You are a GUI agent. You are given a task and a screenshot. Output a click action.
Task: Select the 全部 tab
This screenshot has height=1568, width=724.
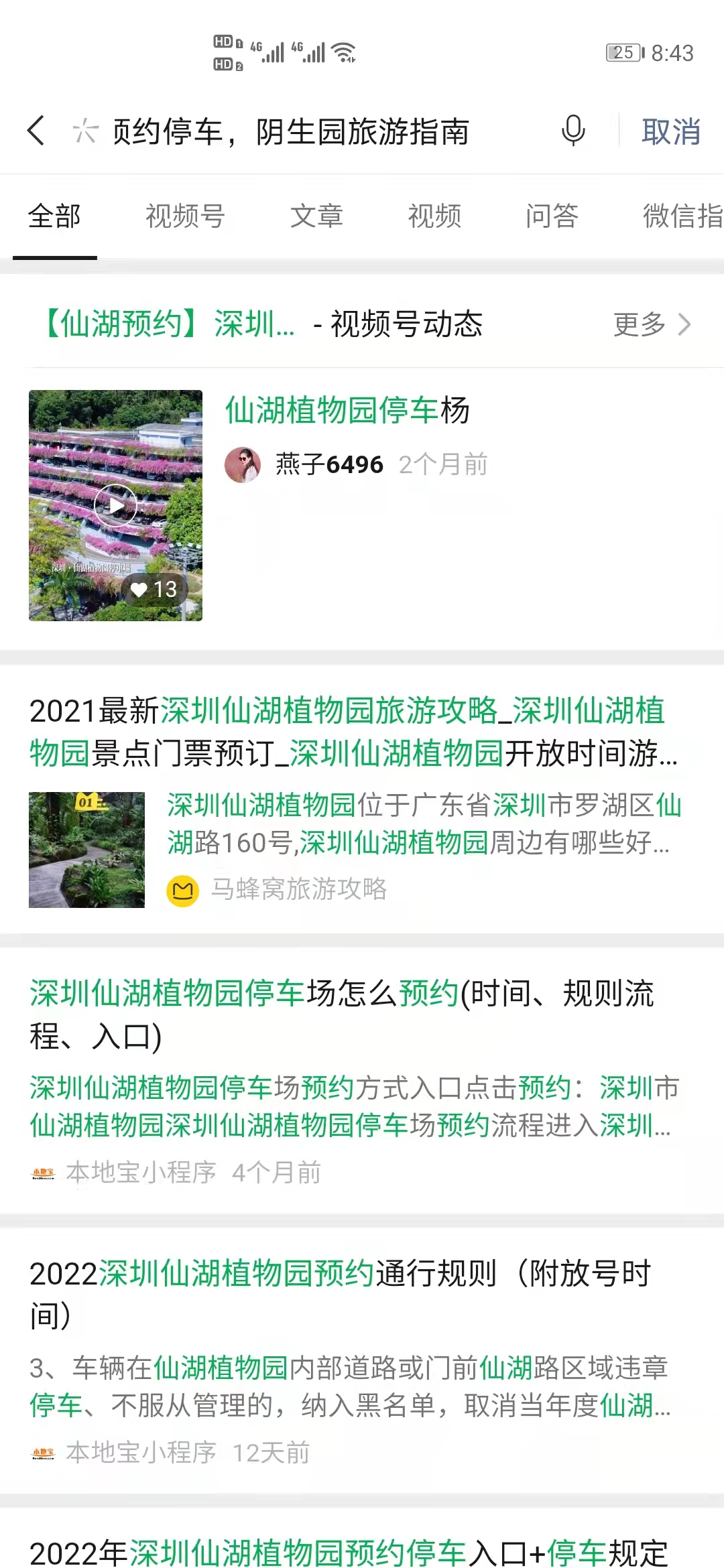coord(54,216)
